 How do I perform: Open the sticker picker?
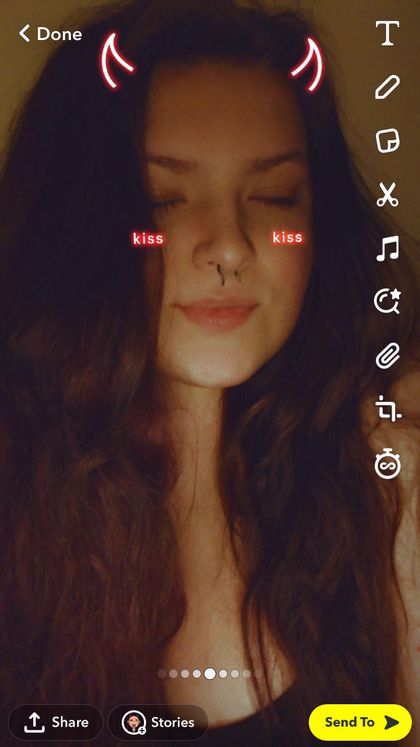(x=388, y=141)
